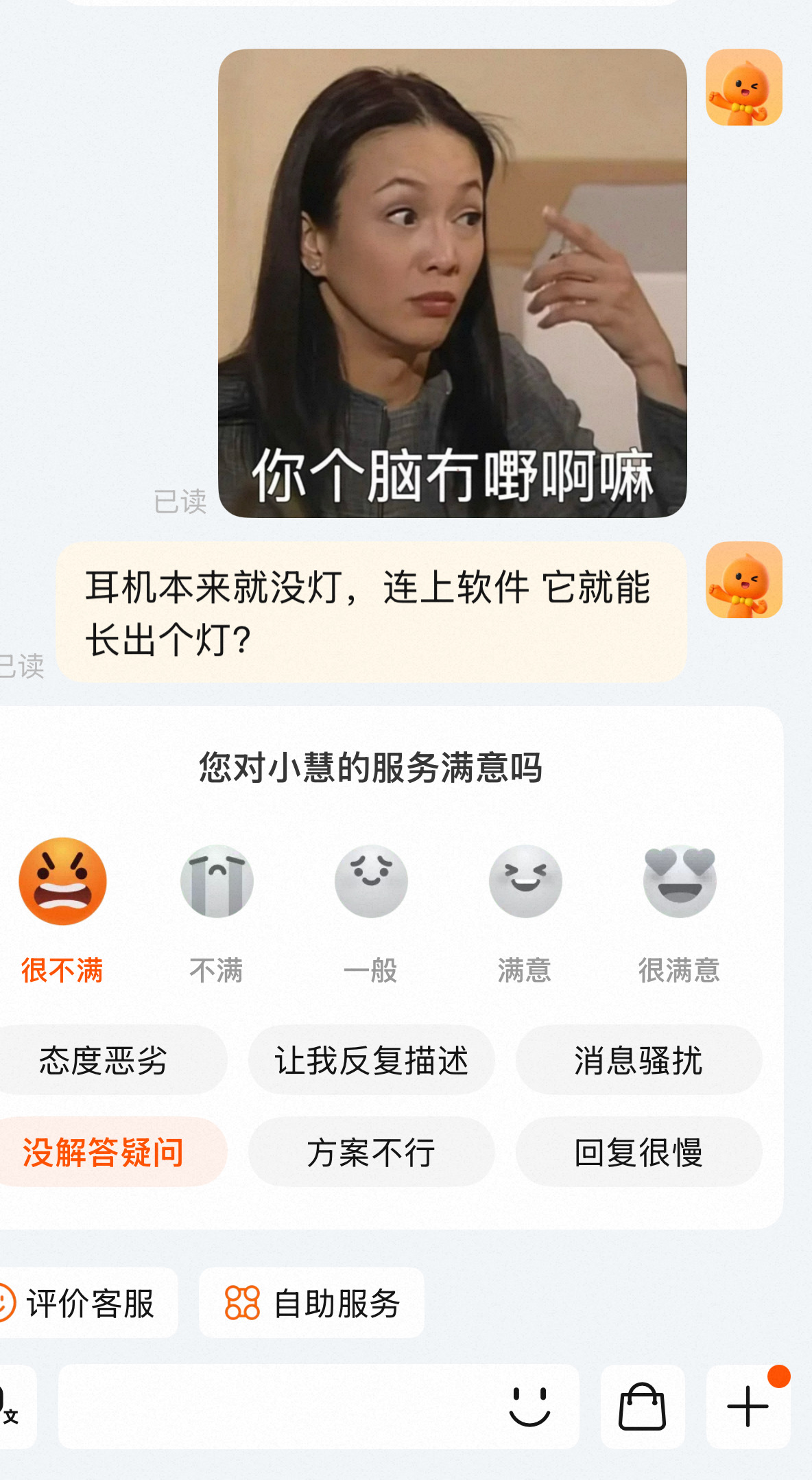
Task: Focus the message input field
Action: pyautogui.click(x=278, y=1407)
